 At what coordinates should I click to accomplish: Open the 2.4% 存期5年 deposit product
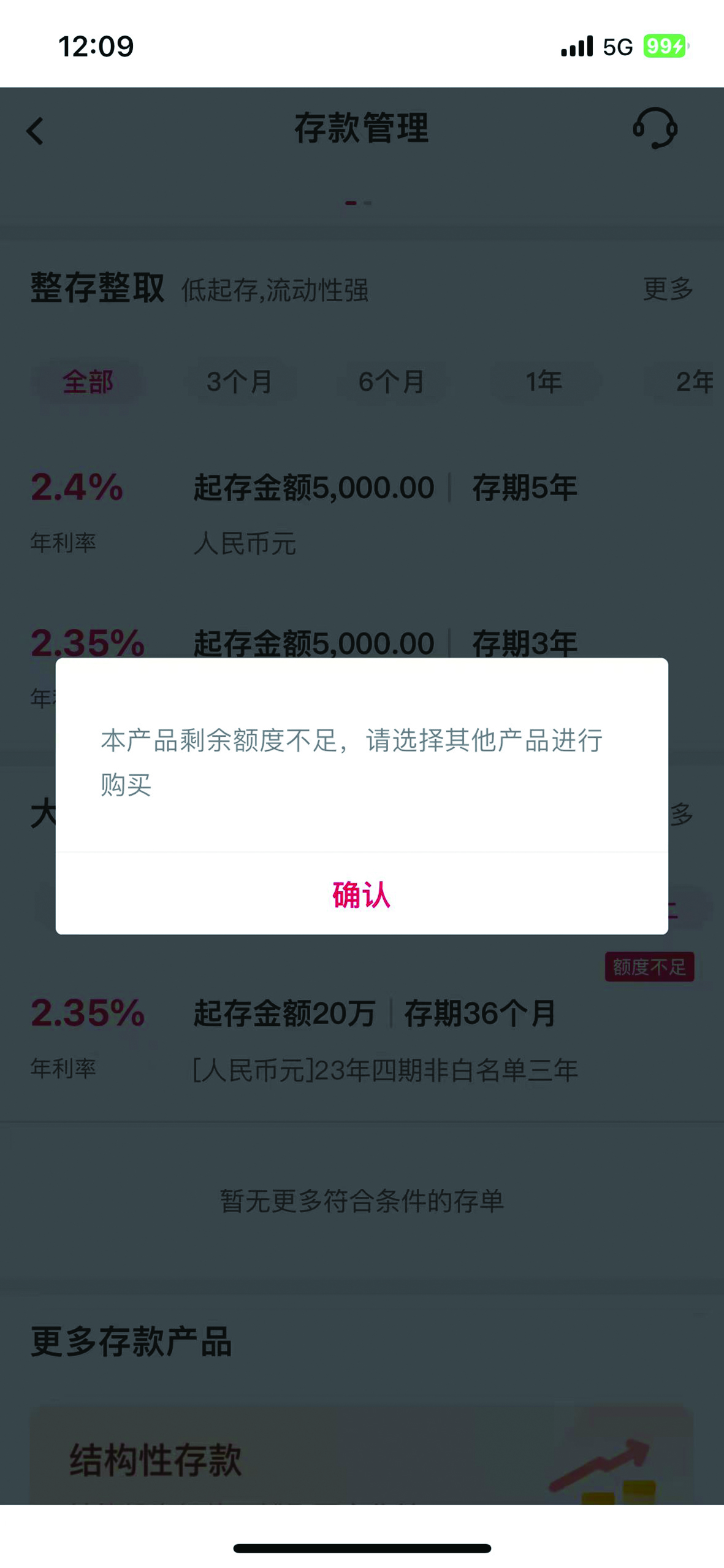point(362,512)
